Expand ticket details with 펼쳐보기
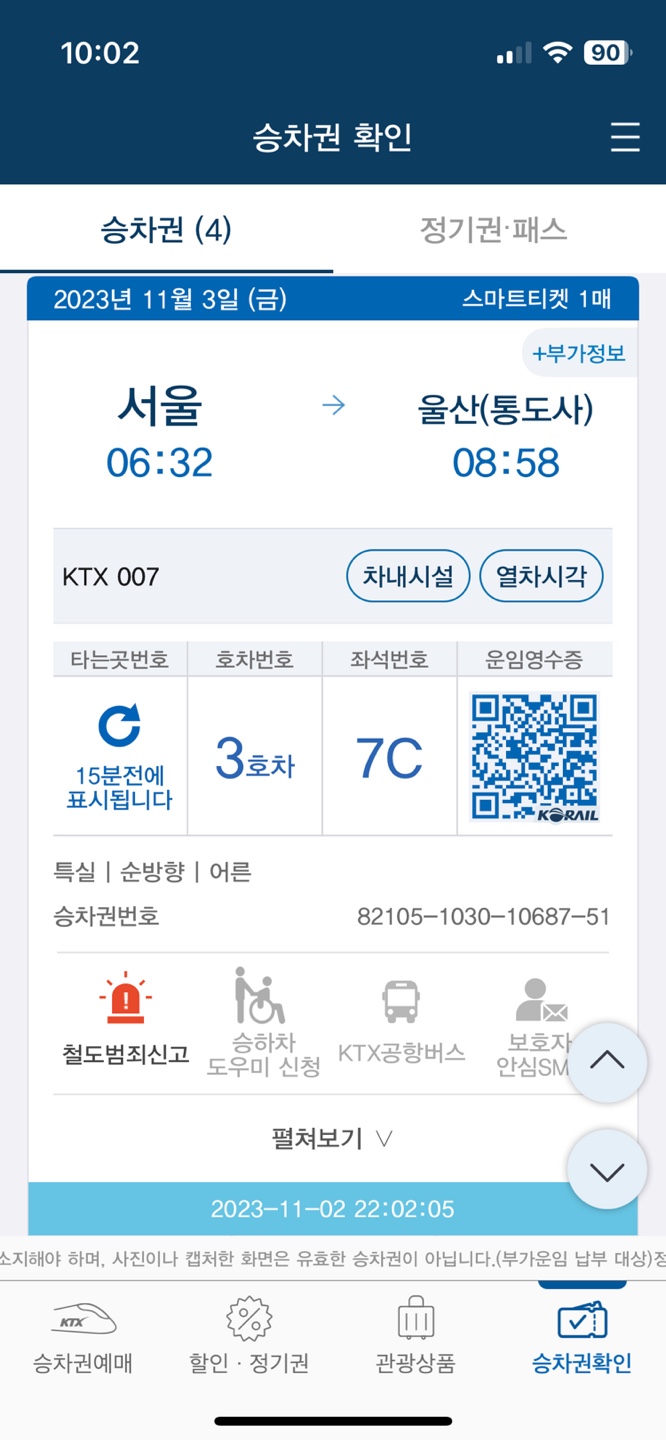This screenshot has height=1440, width=666. click(332, 1139)
